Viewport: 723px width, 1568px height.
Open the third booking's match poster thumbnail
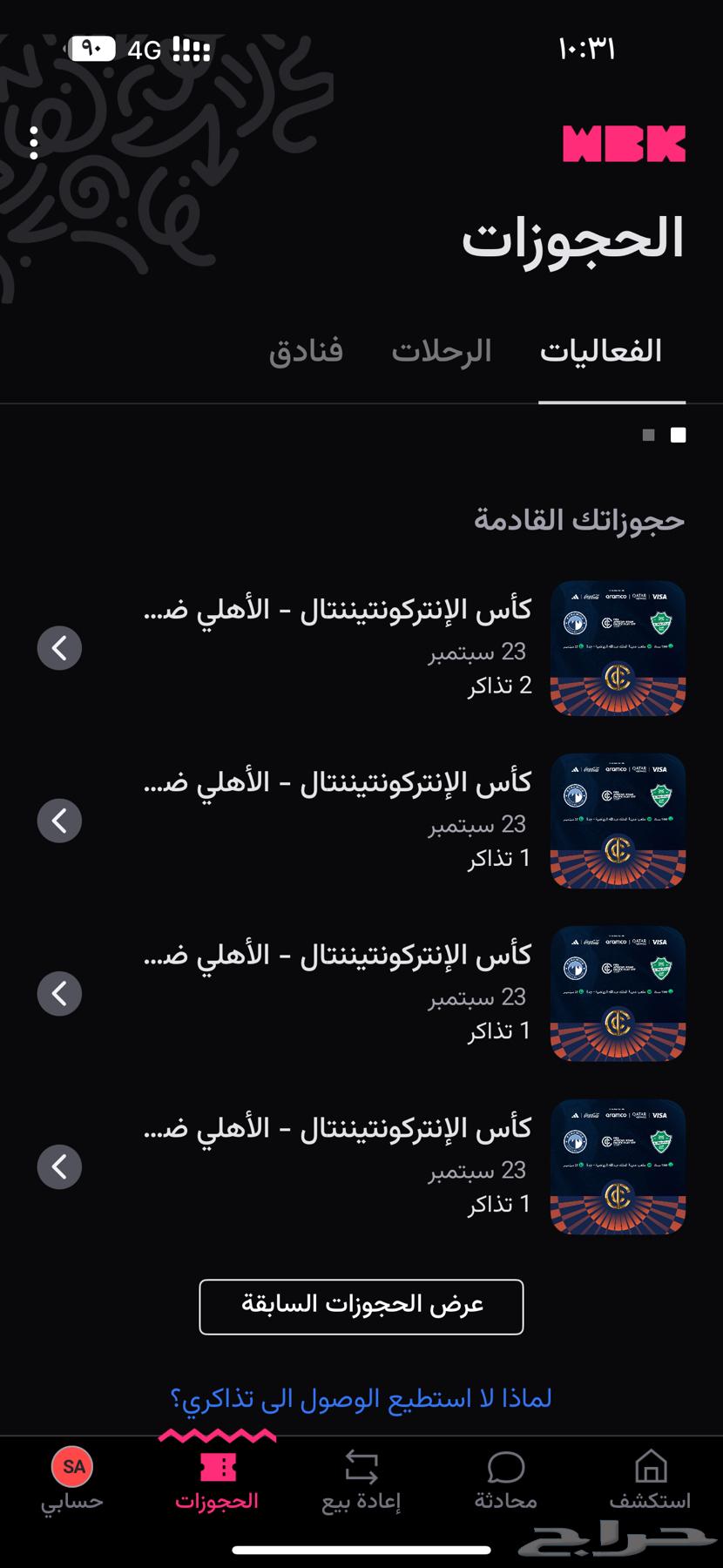pyautogui.click(x=617, y=994)
